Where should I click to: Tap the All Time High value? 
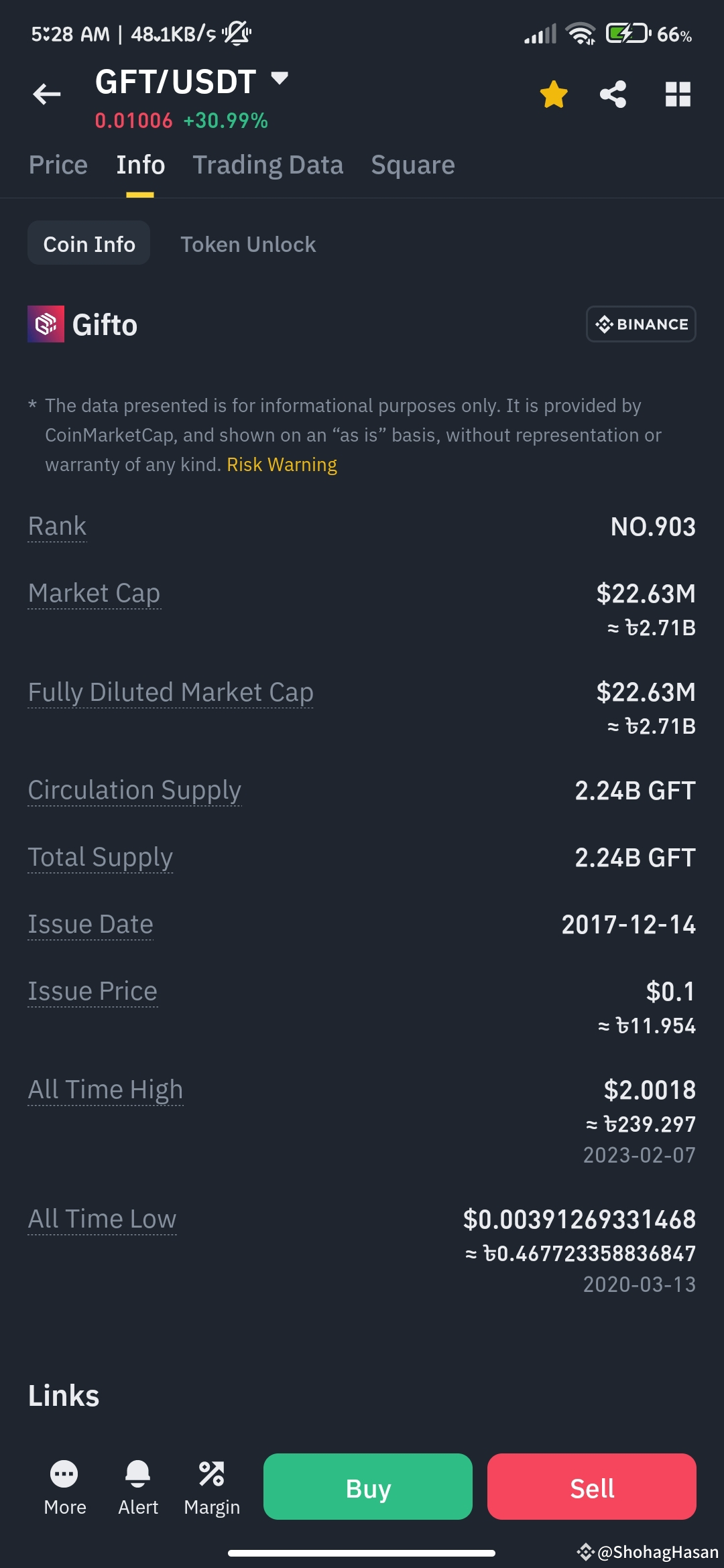(x=649, y=1090)
